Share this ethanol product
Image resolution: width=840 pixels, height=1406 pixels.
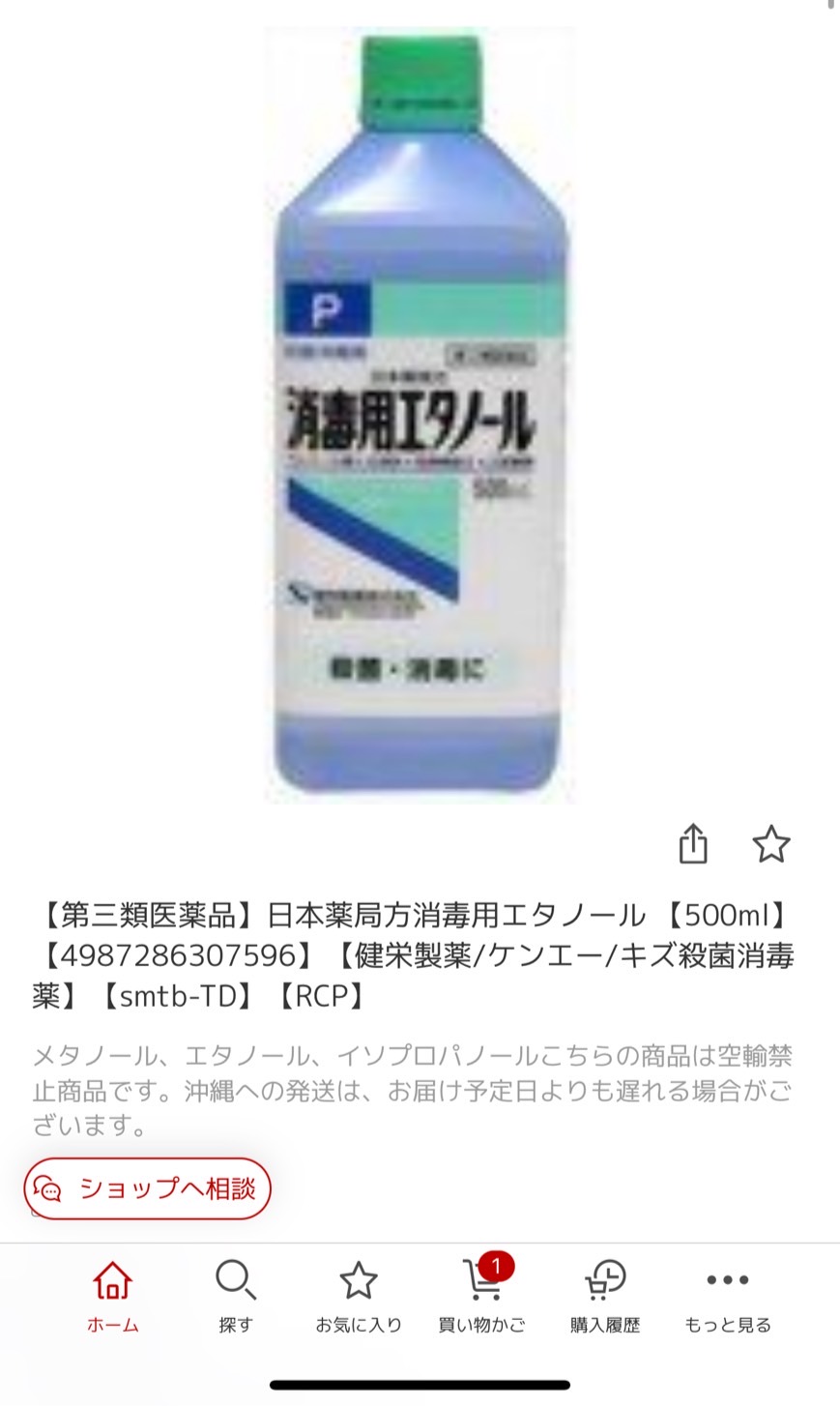click(693, 844)
